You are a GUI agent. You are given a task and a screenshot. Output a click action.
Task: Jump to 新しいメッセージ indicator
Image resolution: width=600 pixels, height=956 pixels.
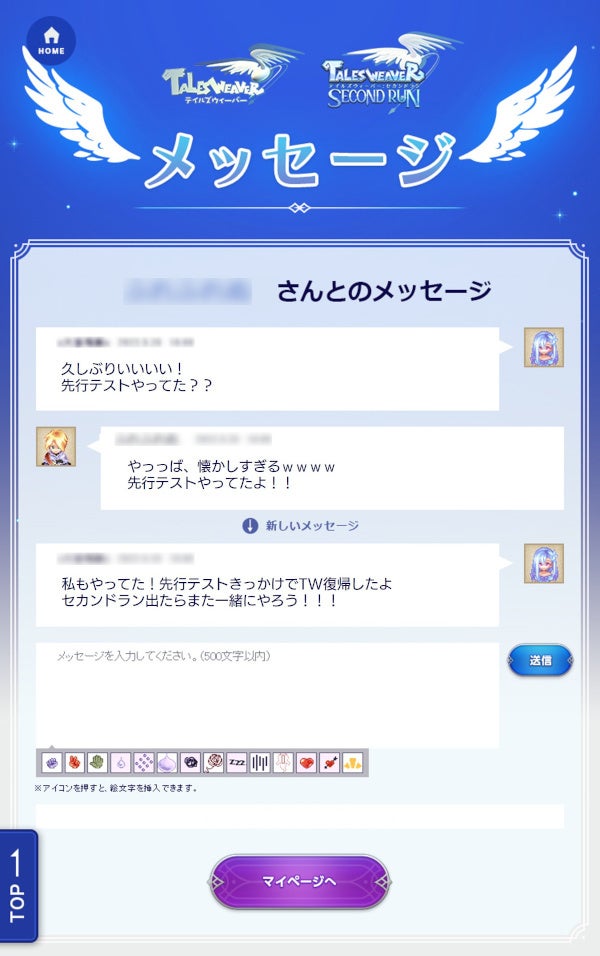[300, 526]
